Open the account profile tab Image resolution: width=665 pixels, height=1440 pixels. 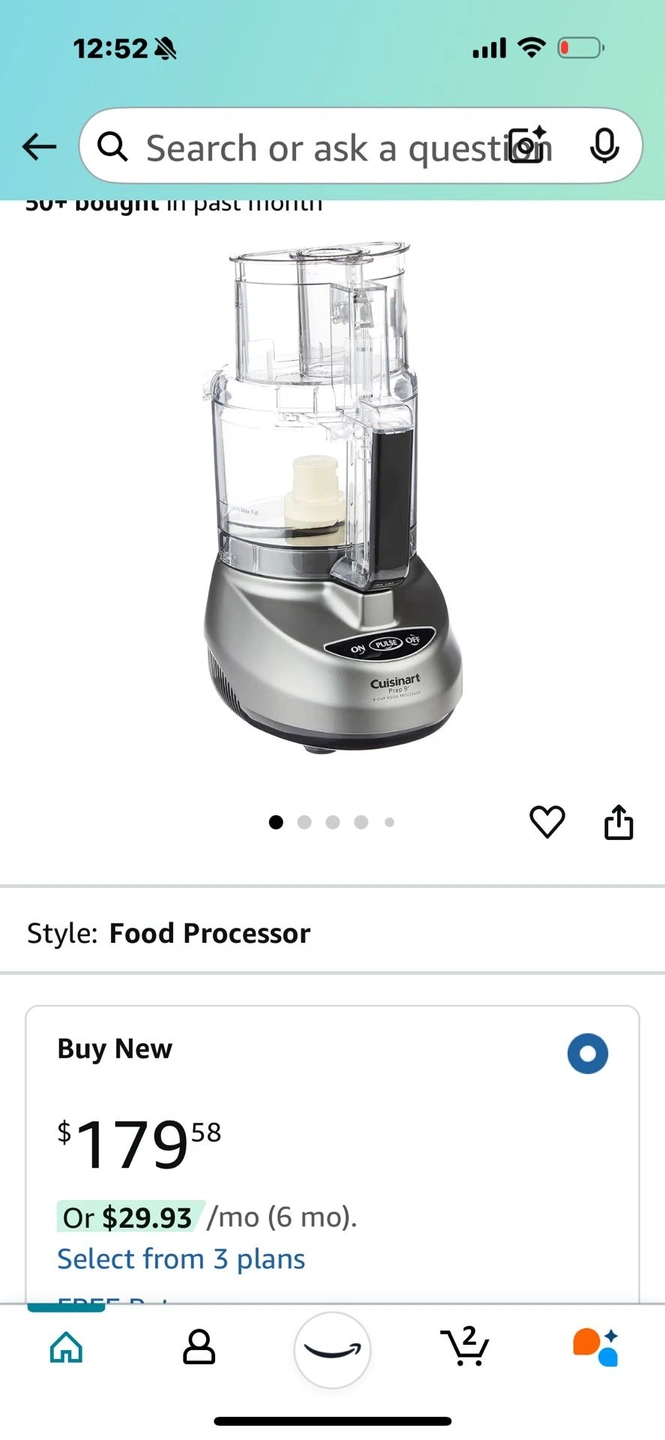(199, 1348)
